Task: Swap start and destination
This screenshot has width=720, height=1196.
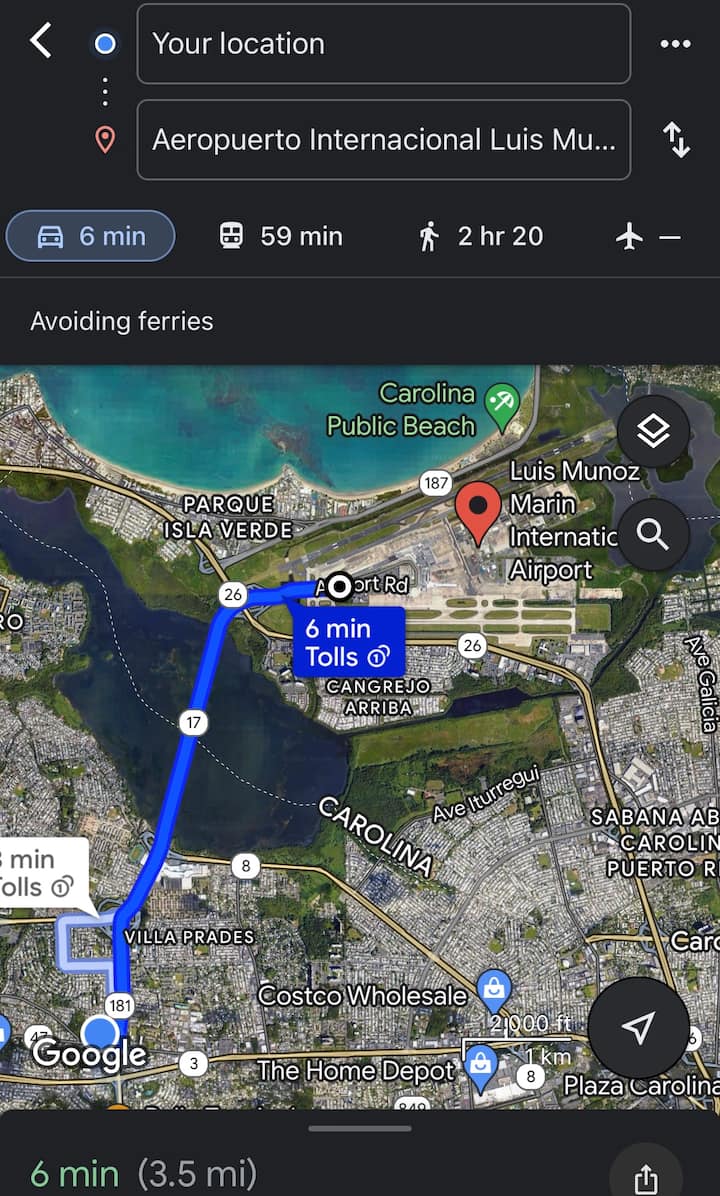Action: pos(676,140)
